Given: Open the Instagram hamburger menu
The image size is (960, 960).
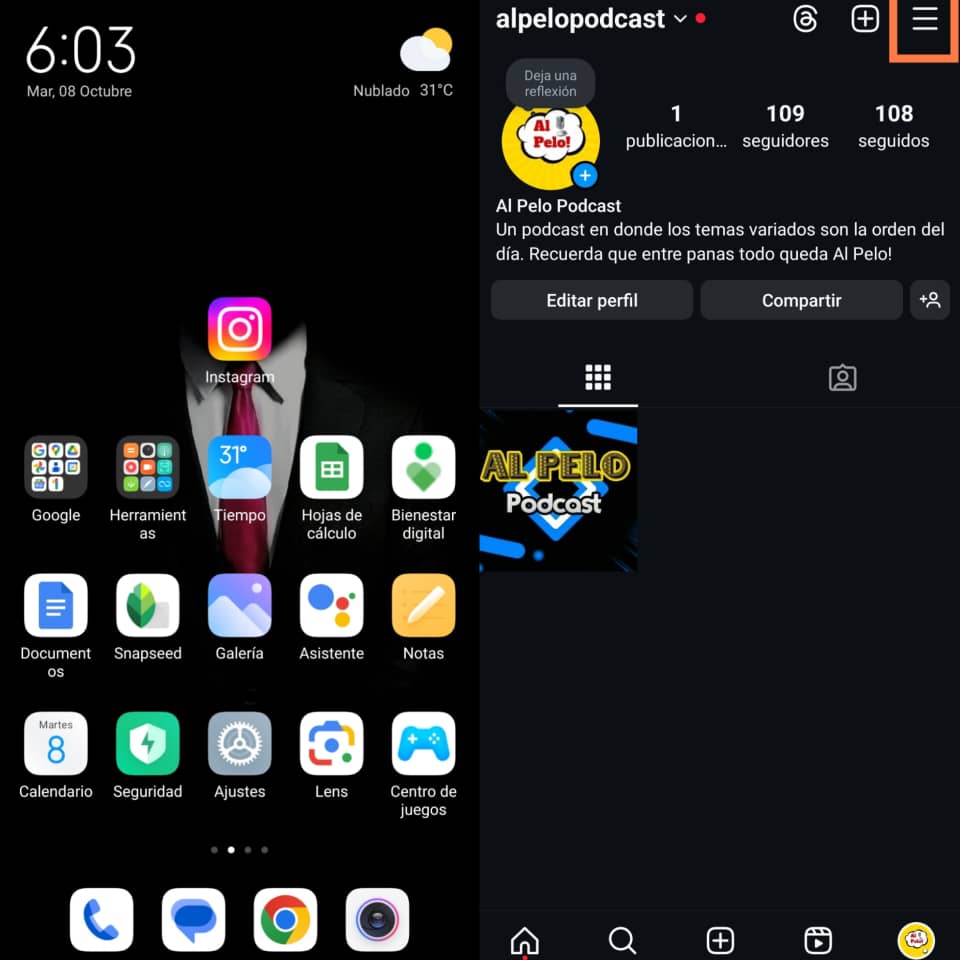Looking at the screenshot, I should pyautogui.click(x=925, y=19).
